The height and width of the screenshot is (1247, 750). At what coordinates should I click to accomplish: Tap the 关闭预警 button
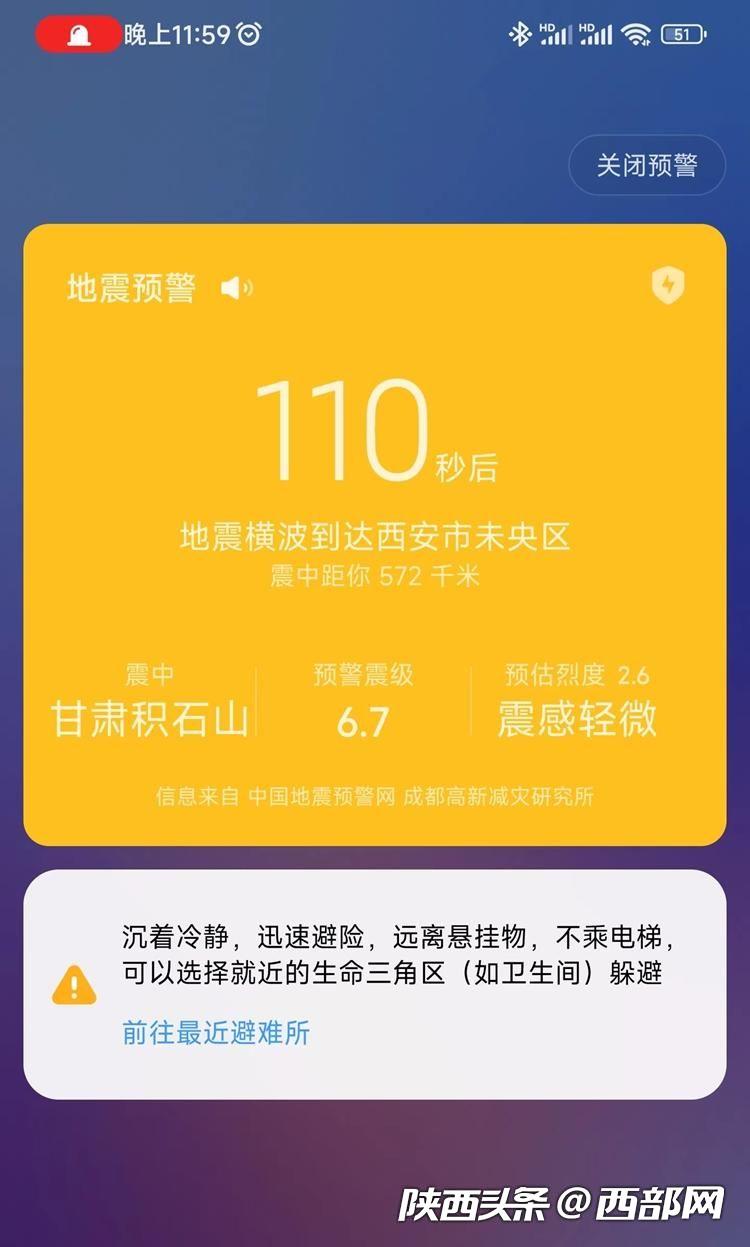[x=646, y=165]
